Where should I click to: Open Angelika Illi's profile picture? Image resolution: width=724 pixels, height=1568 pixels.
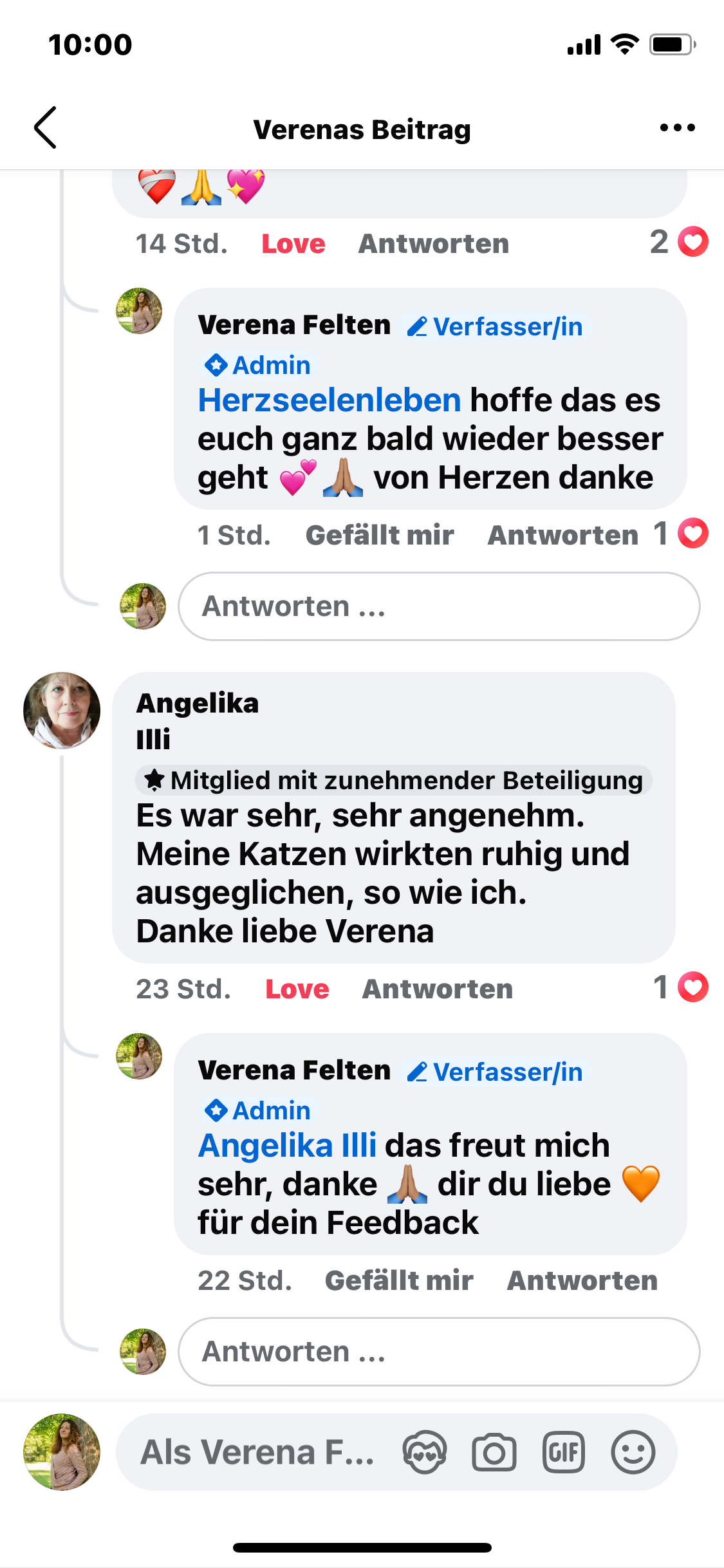point(62,711)
